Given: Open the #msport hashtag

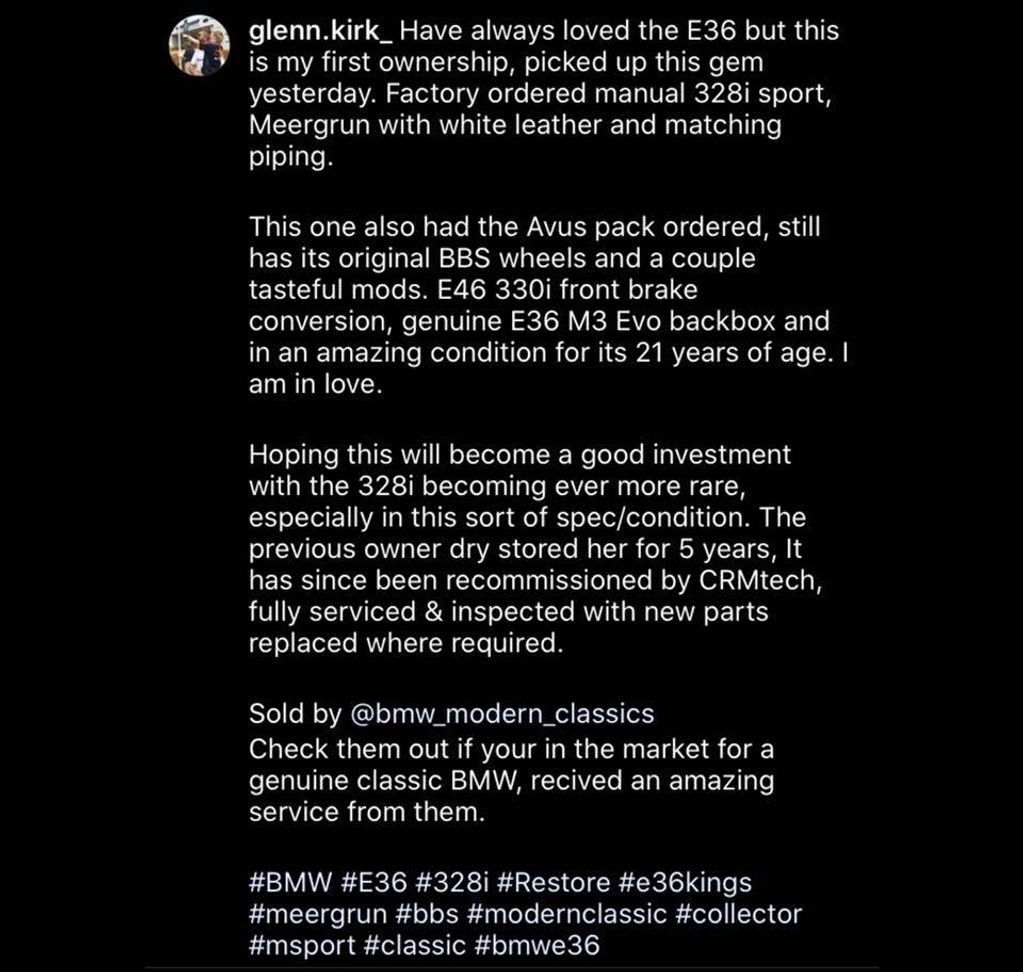Looking at the screenshot, I should coord(298,943).
